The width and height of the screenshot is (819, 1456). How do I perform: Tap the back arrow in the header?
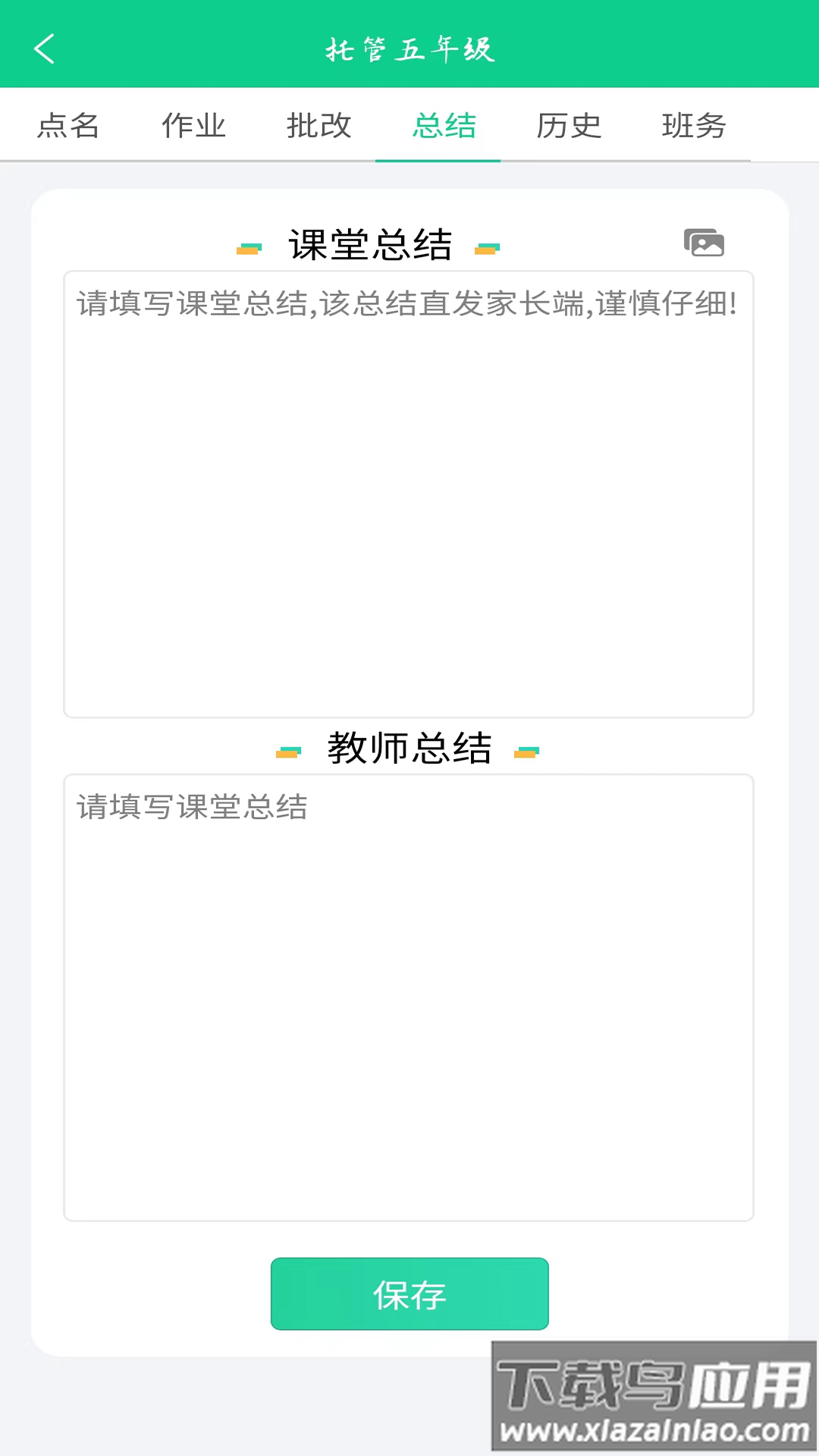[45, 49]
